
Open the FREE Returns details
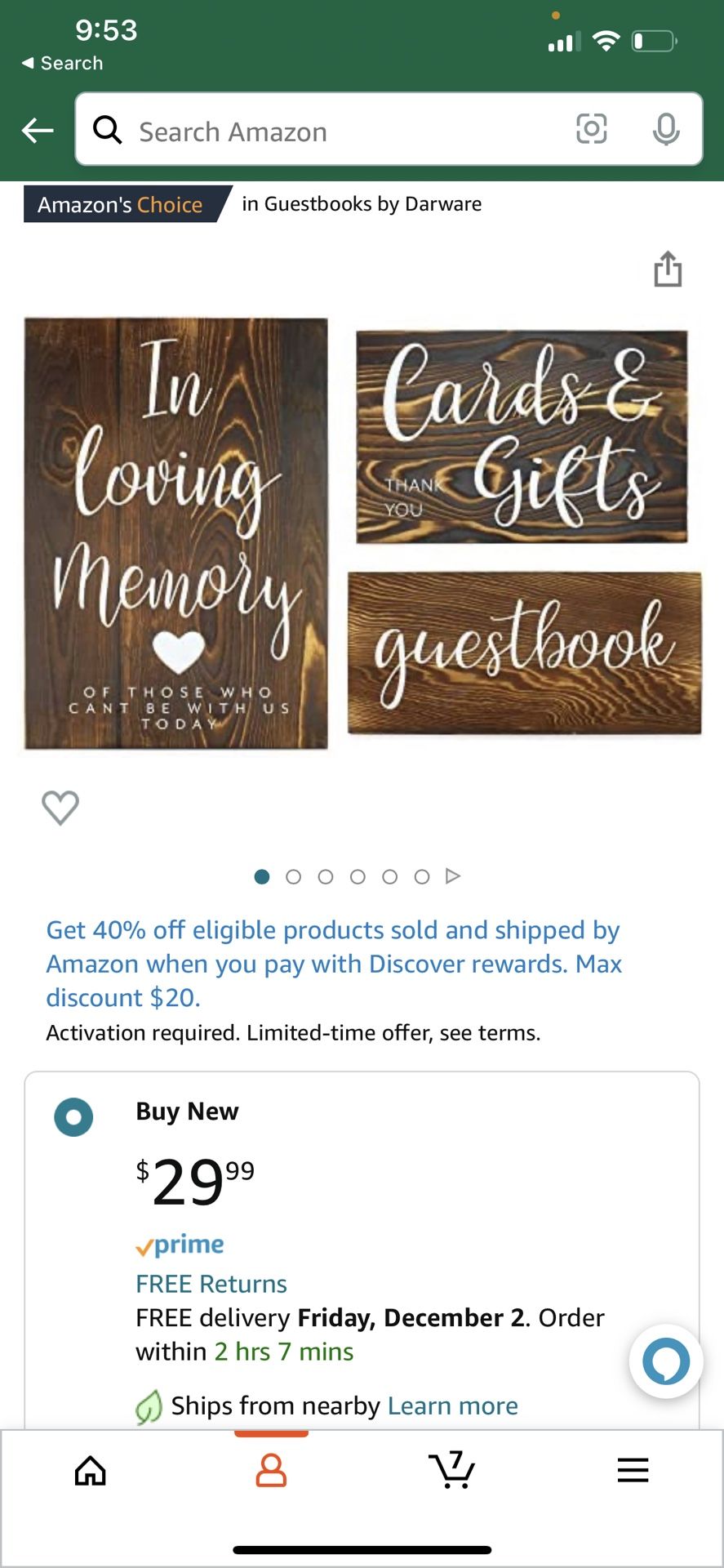pos(211,1284)
